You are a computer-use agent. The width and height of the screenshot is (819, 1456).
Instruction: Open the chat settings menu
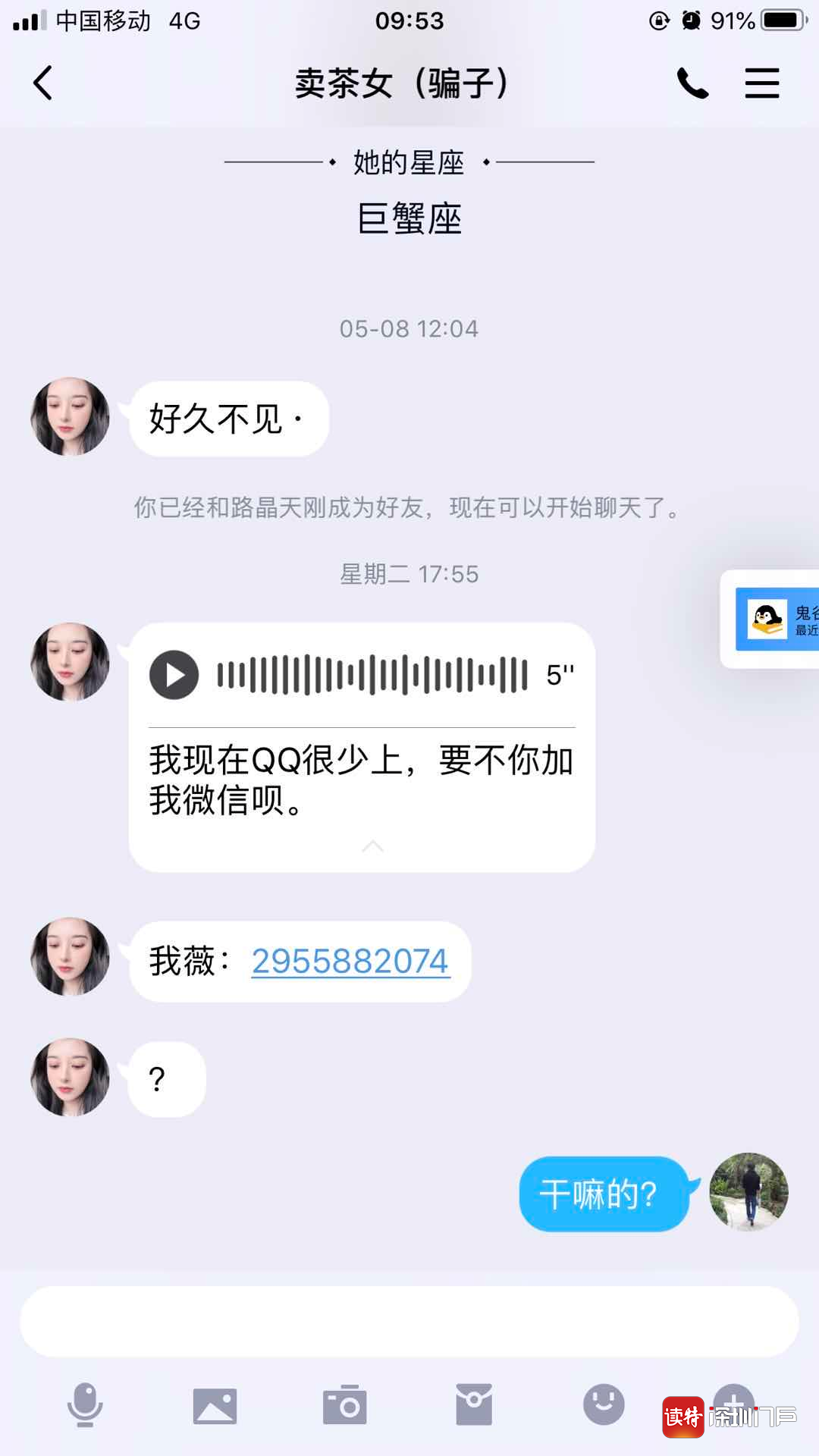[x=761, y=83]
